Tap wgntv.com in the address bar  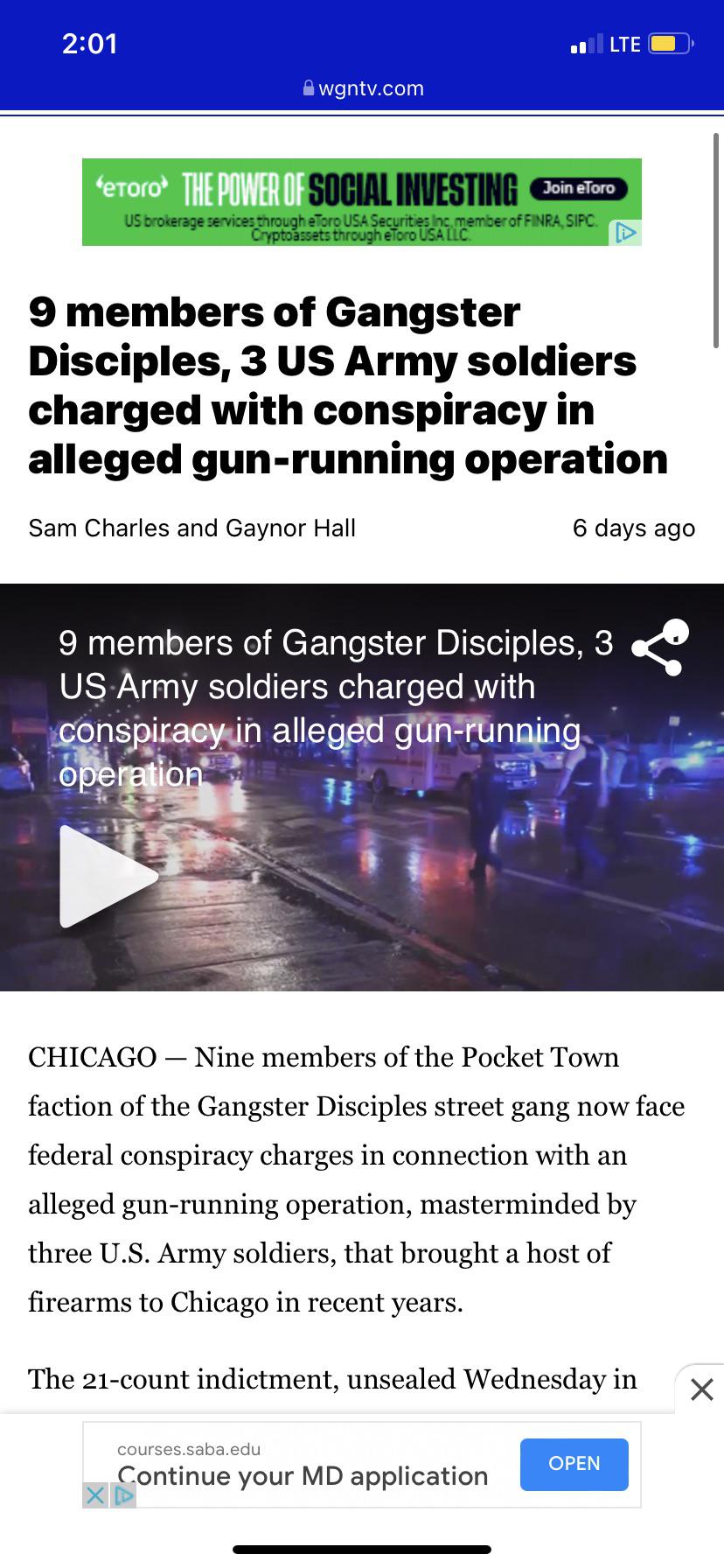371,87
